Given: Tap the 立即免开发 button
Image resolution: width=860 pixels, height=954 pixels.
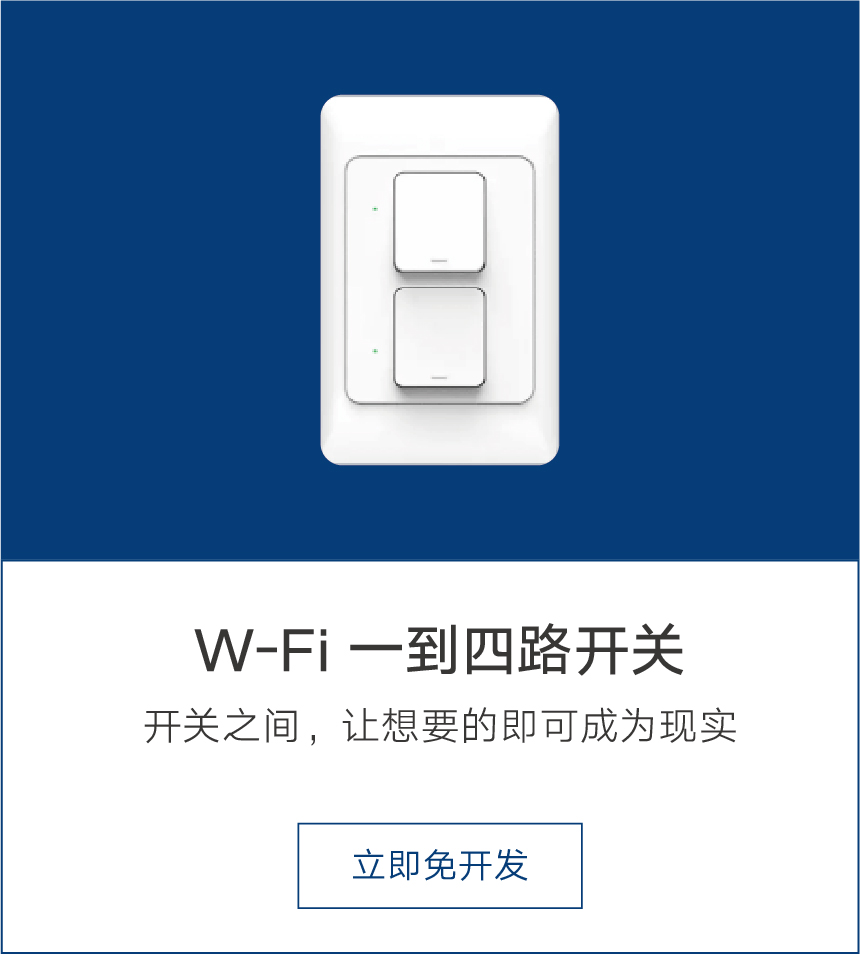Looking at the screenshot, I should pyautogui.click(x=440, y=865).
